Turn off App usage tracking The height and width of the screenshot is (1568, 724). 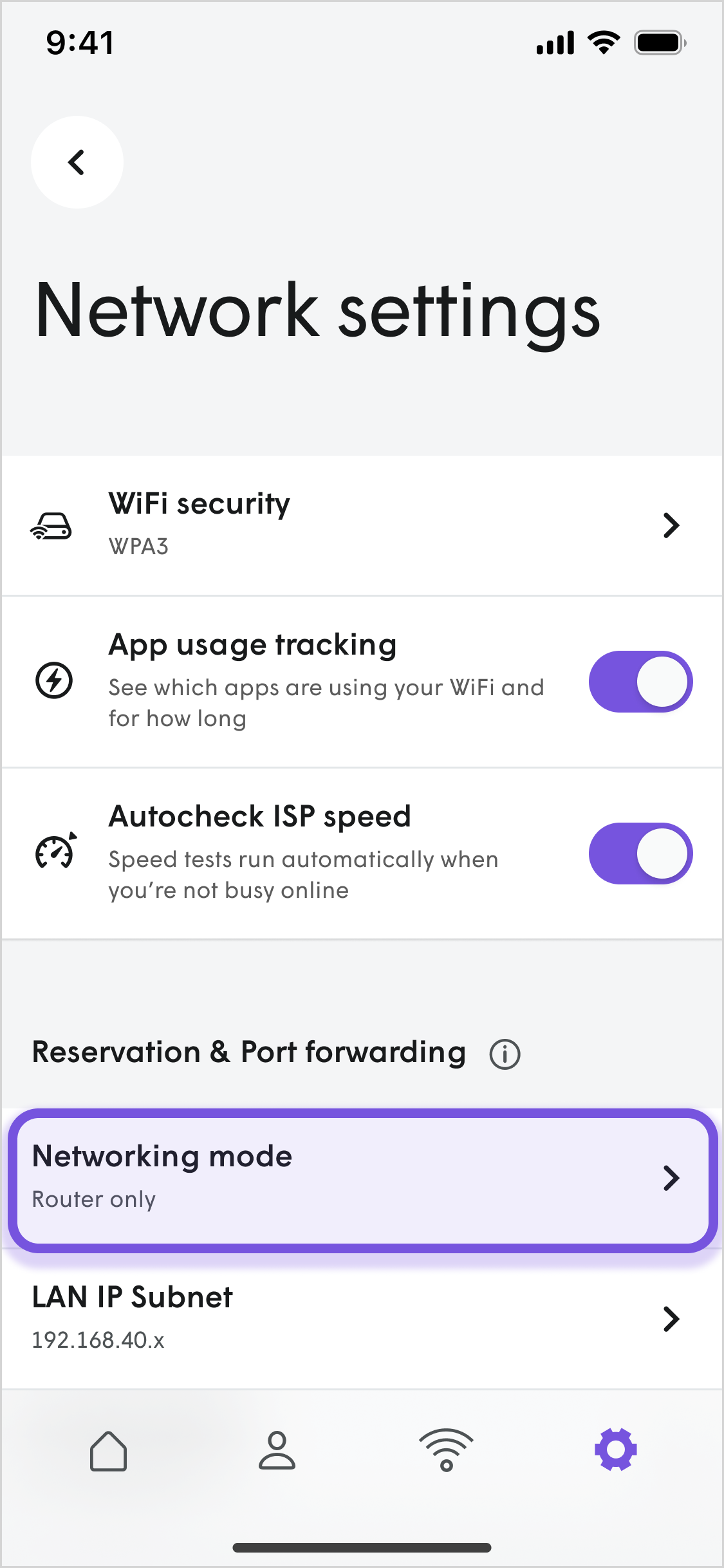tap(640, 682)
